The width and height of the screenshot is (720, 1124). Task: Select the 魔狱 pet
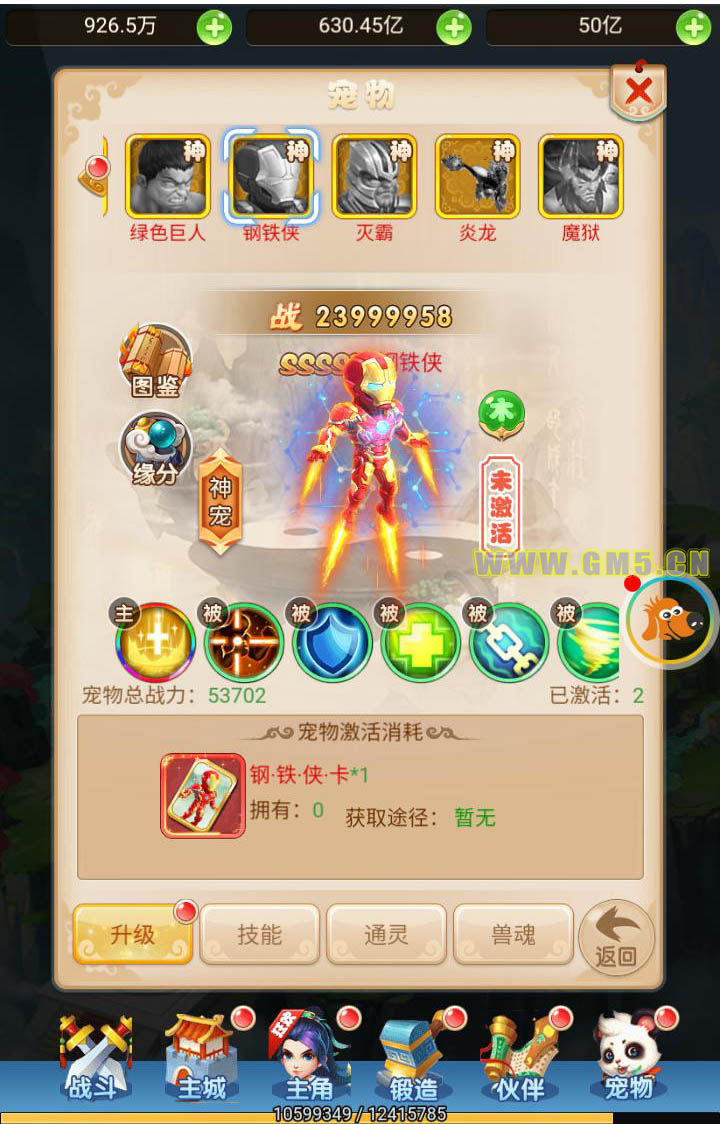(x=581, y=177)
